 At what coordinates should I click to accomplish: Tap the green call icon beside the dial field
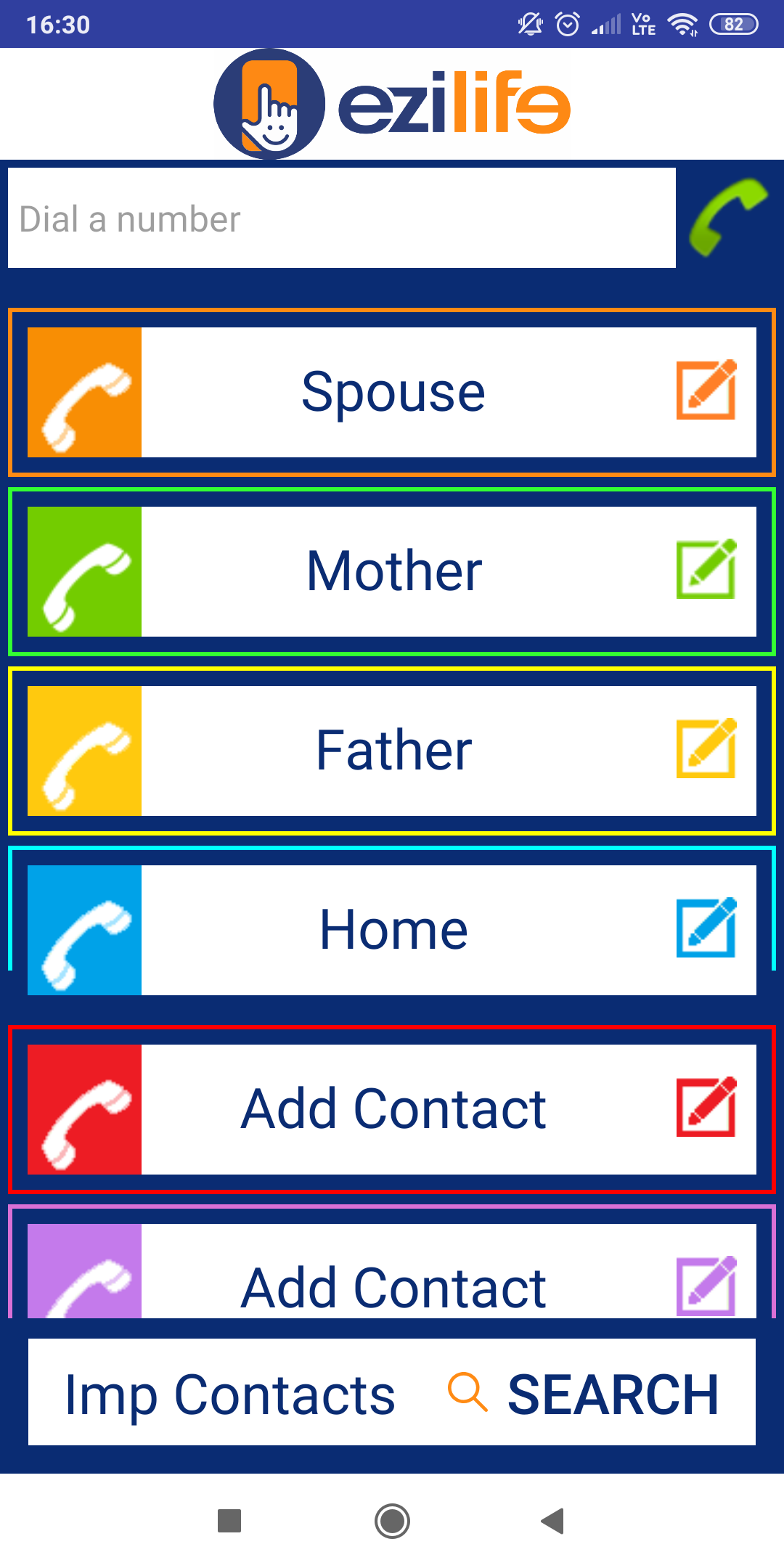[729, 217]
